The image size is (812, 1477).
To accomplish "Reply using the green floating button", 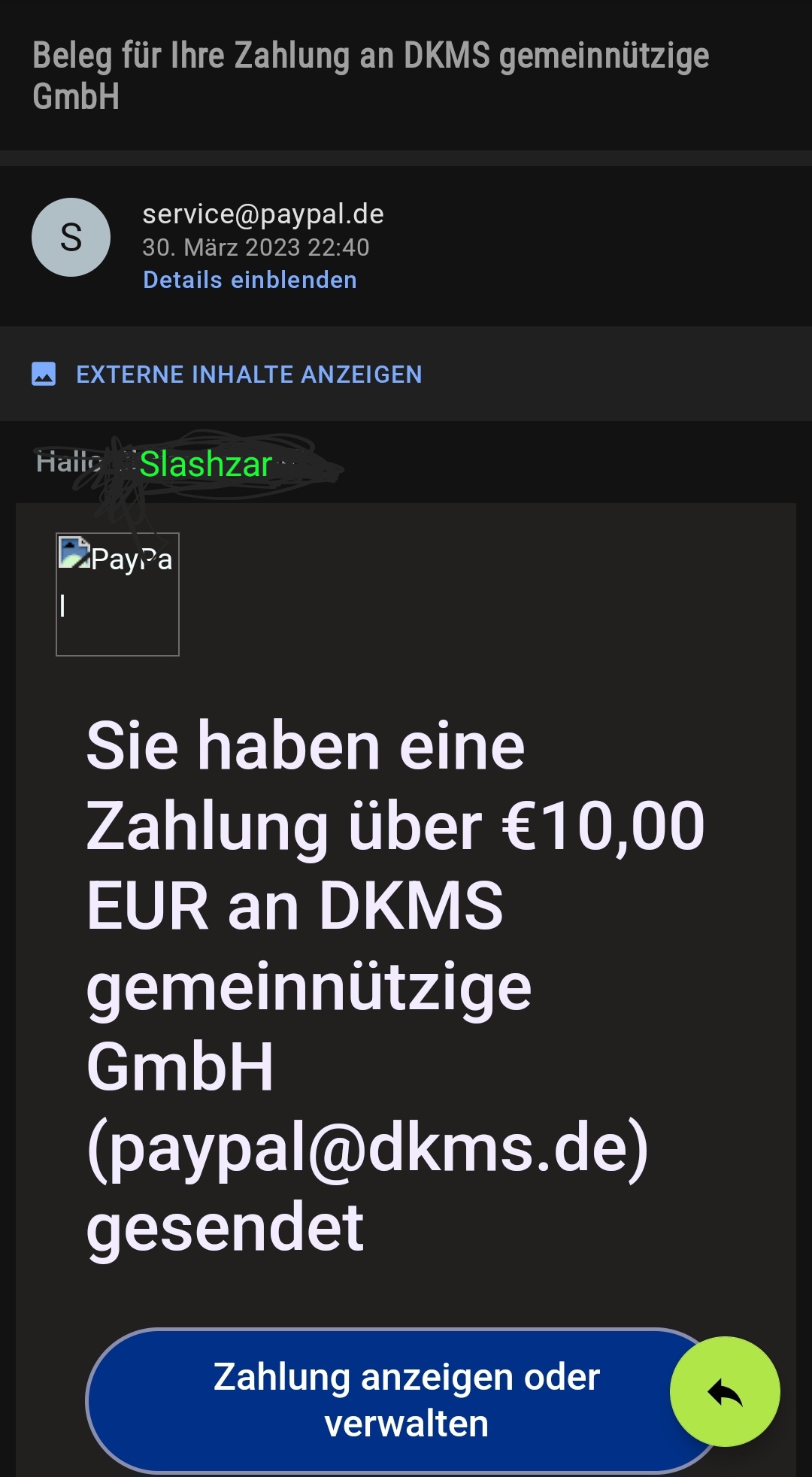I will tap(725, 1391).
